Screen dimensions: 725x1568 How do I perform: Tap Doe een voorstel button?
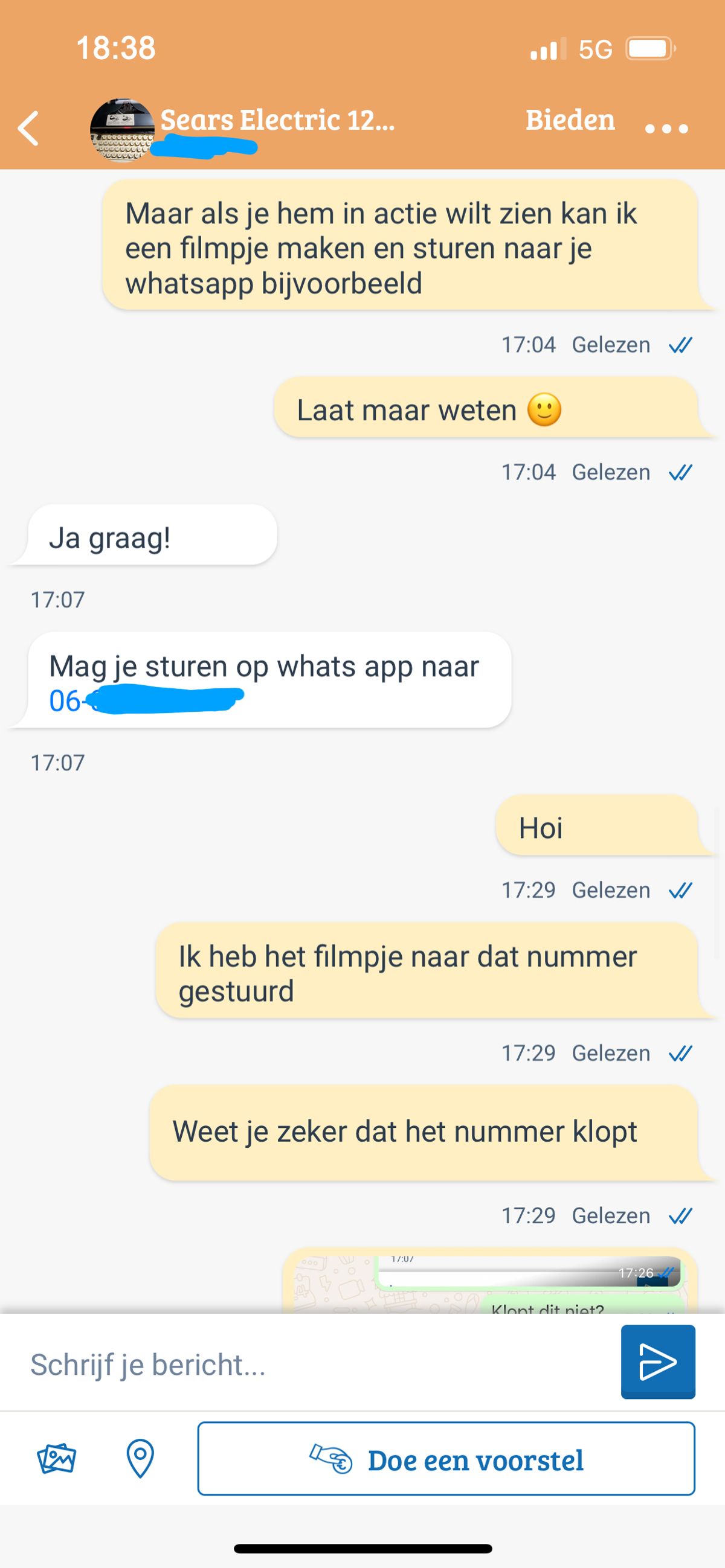tap(446, 1459)
